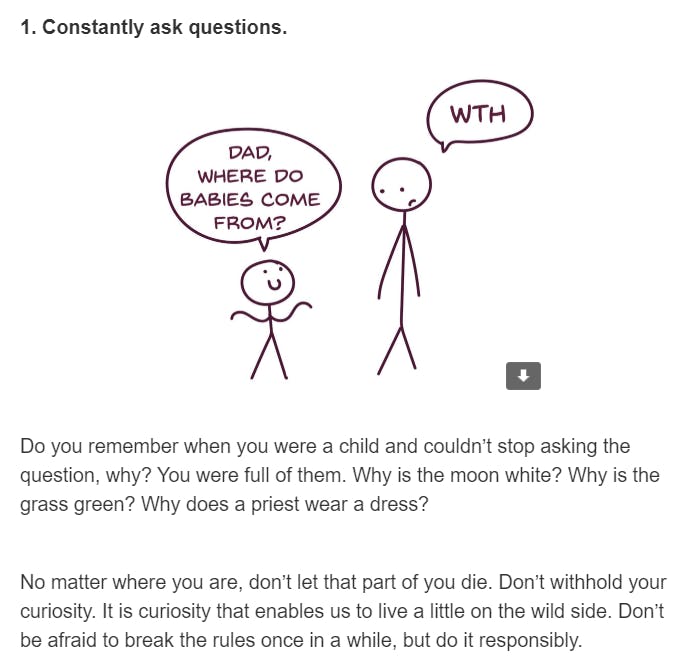Tap the download arrow icon on the illustration
Image resolution: width=683 pixels, height=670 pixels.
coord(524,375)
